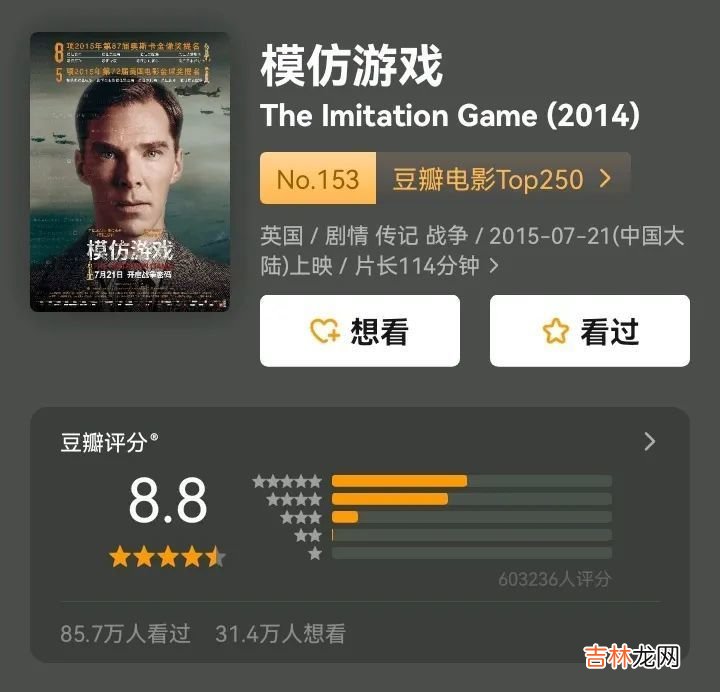Viewport: 720px width, 692px height.
Task: Mark the movie as 想看
Action: pos(360,331)
